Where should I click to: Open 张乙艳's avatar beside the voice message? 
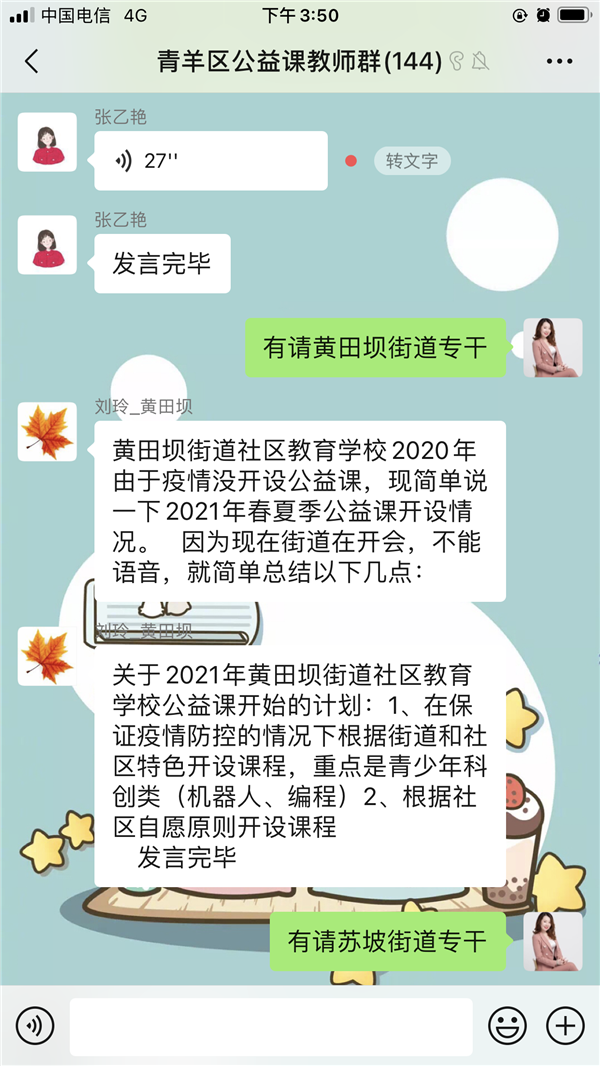coord(47,142)
